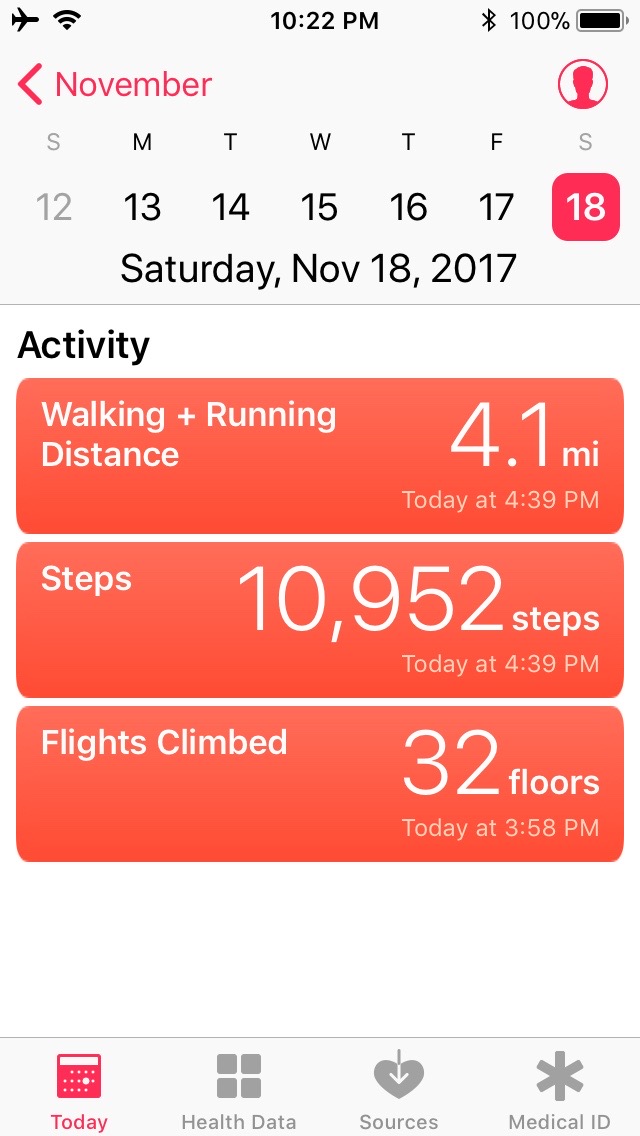The width and height of the screenshot is (640, 1136).
Task: Select Monday the 13th
Action: (142, 207)
